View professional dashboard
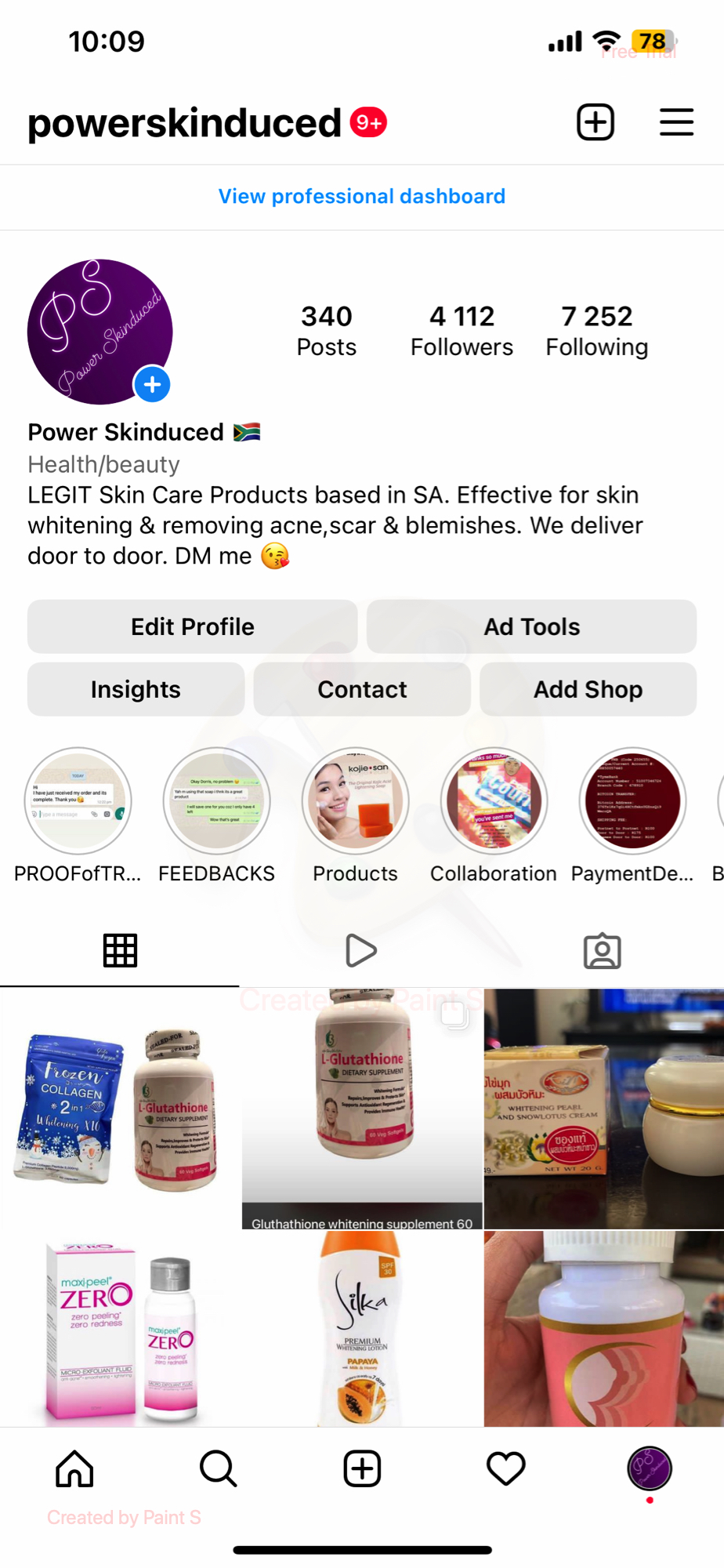Screen dimensions: 724x1568 pos(361,196)
